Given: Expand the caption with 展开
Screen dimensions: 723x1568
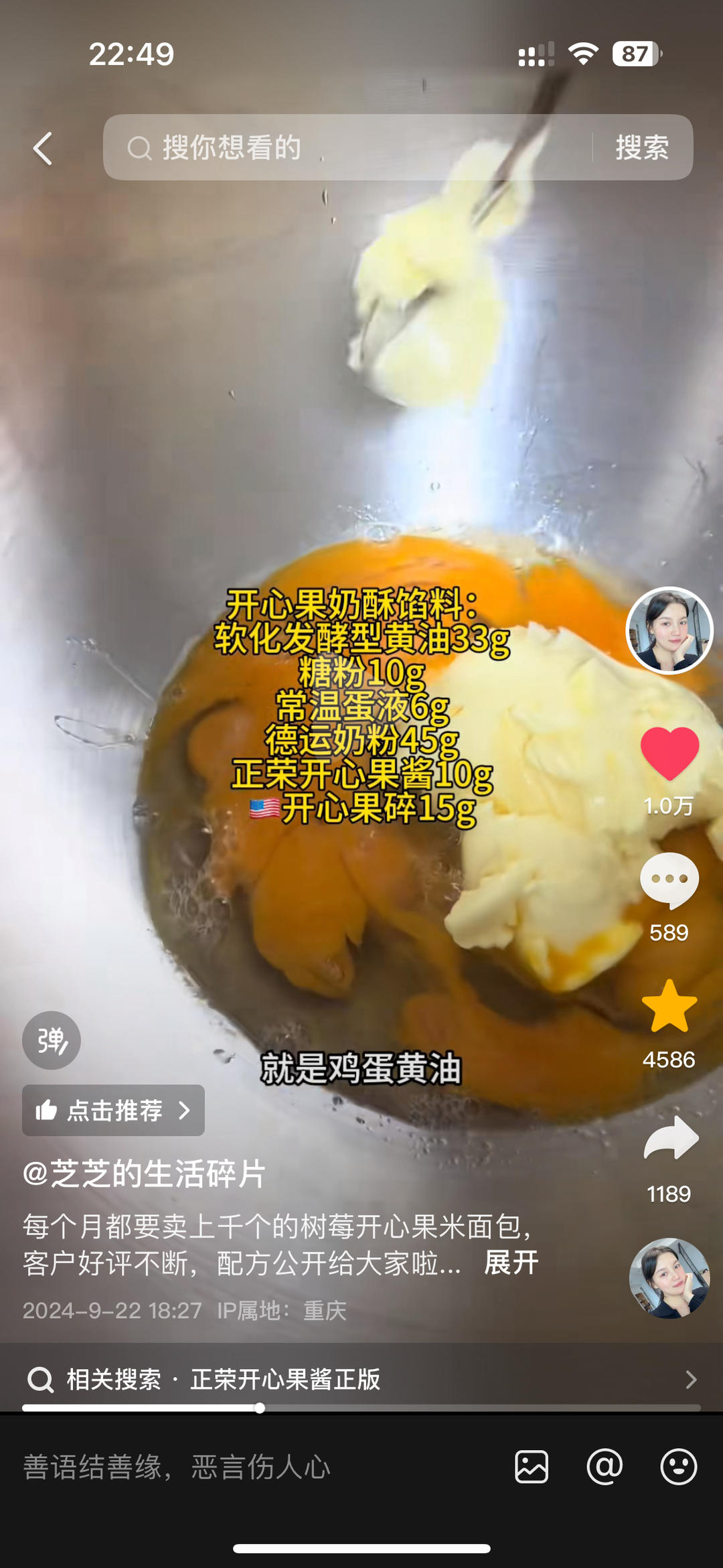Looking at the screenshot, I should [511, 1263].
